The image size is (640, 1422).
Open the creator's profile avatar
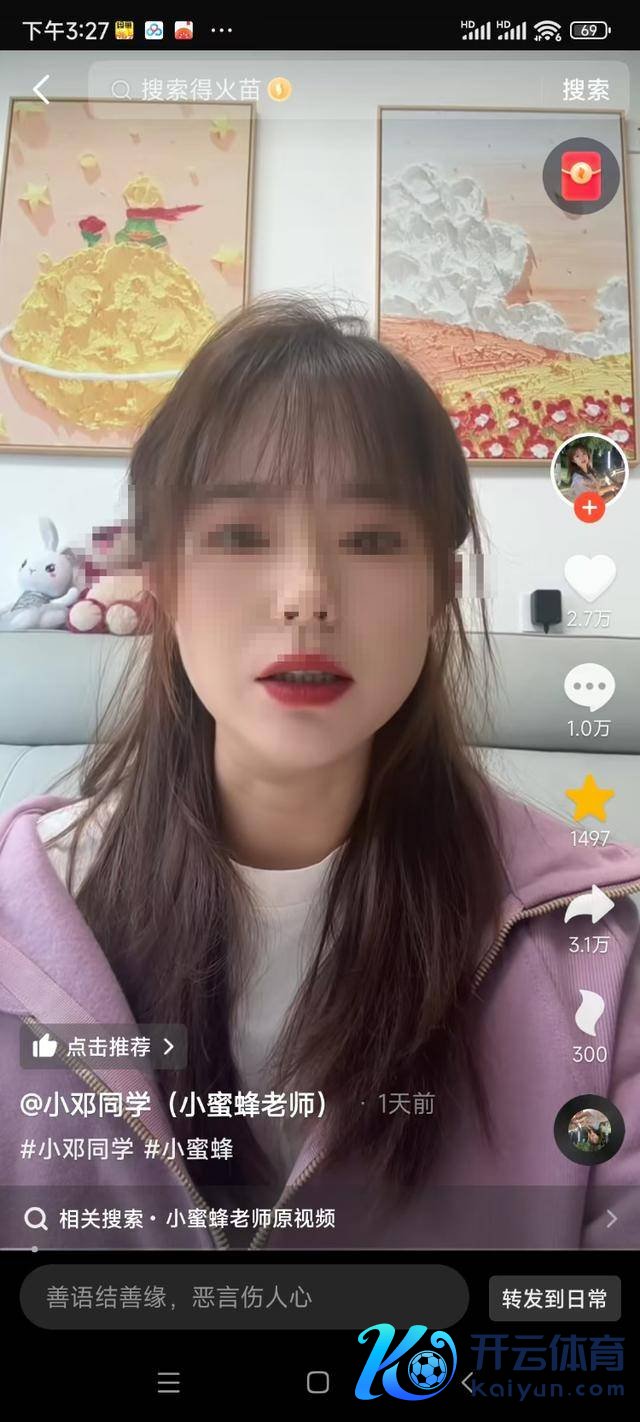(x=589, y=470)
